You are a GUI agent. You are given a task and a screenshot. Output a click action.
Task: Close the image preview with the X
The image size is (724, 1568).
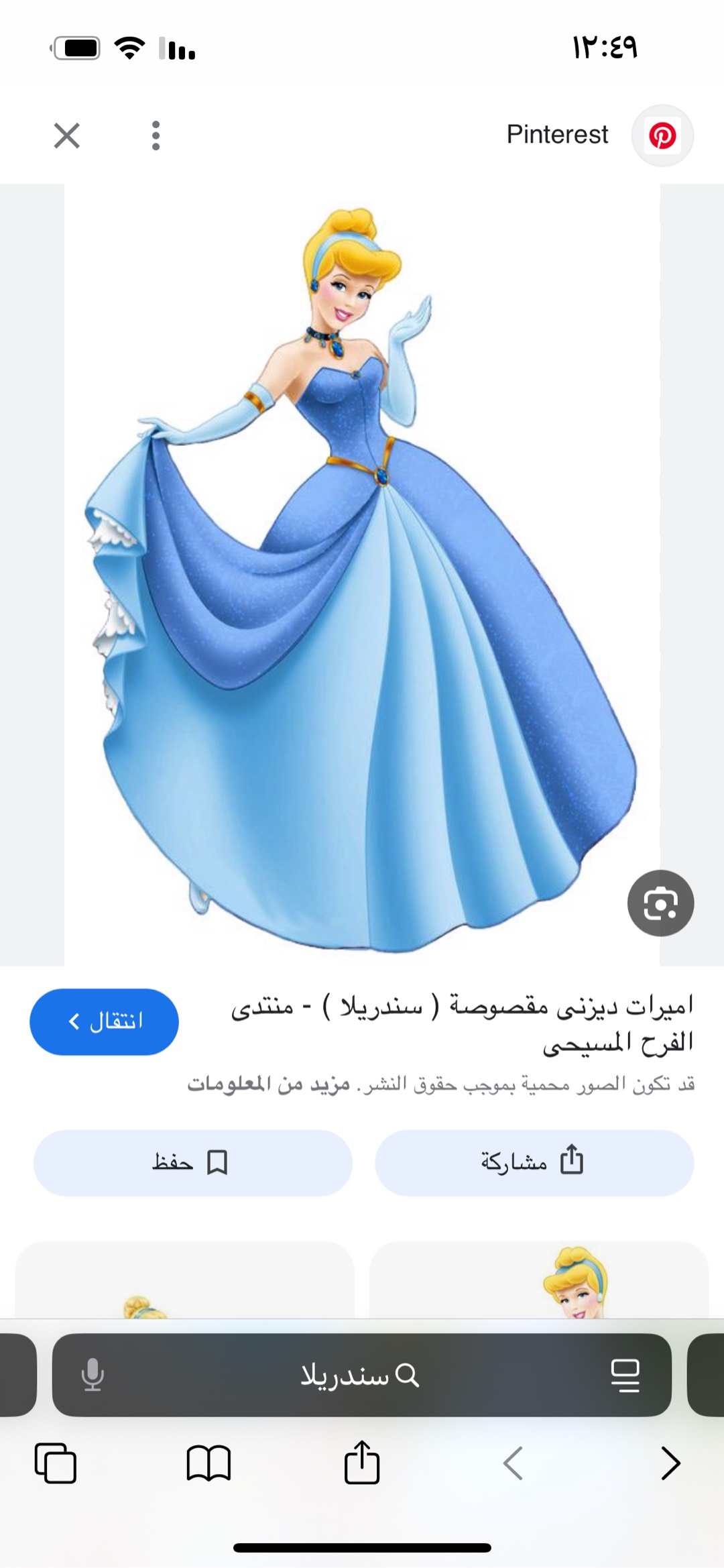[67, 136]
